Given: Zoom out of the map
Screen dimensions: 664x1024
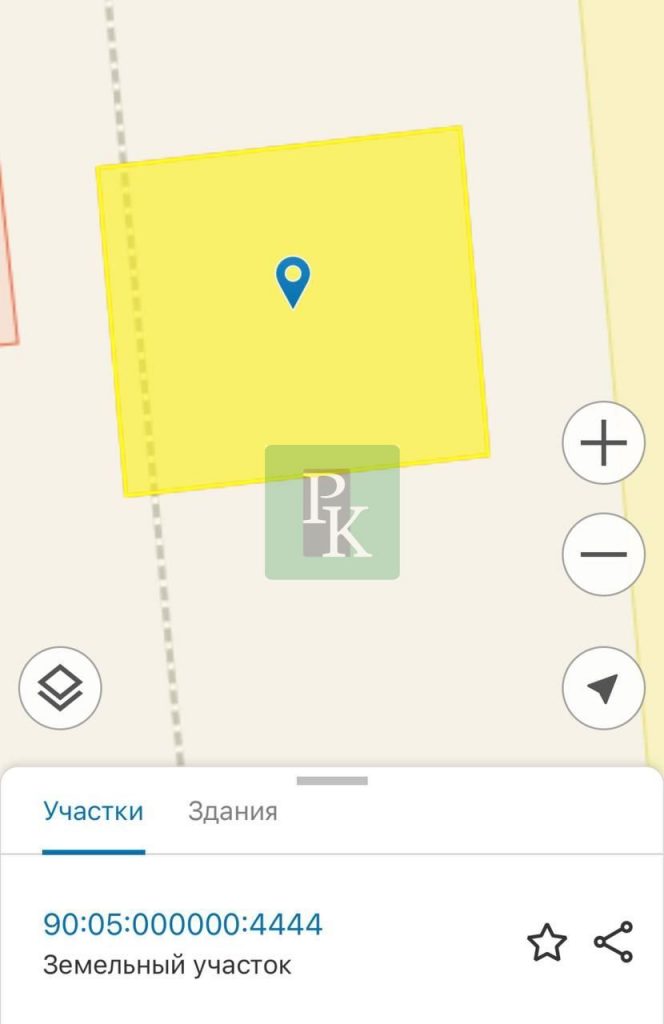Looking at the screenshot, I should click(603, 554).
